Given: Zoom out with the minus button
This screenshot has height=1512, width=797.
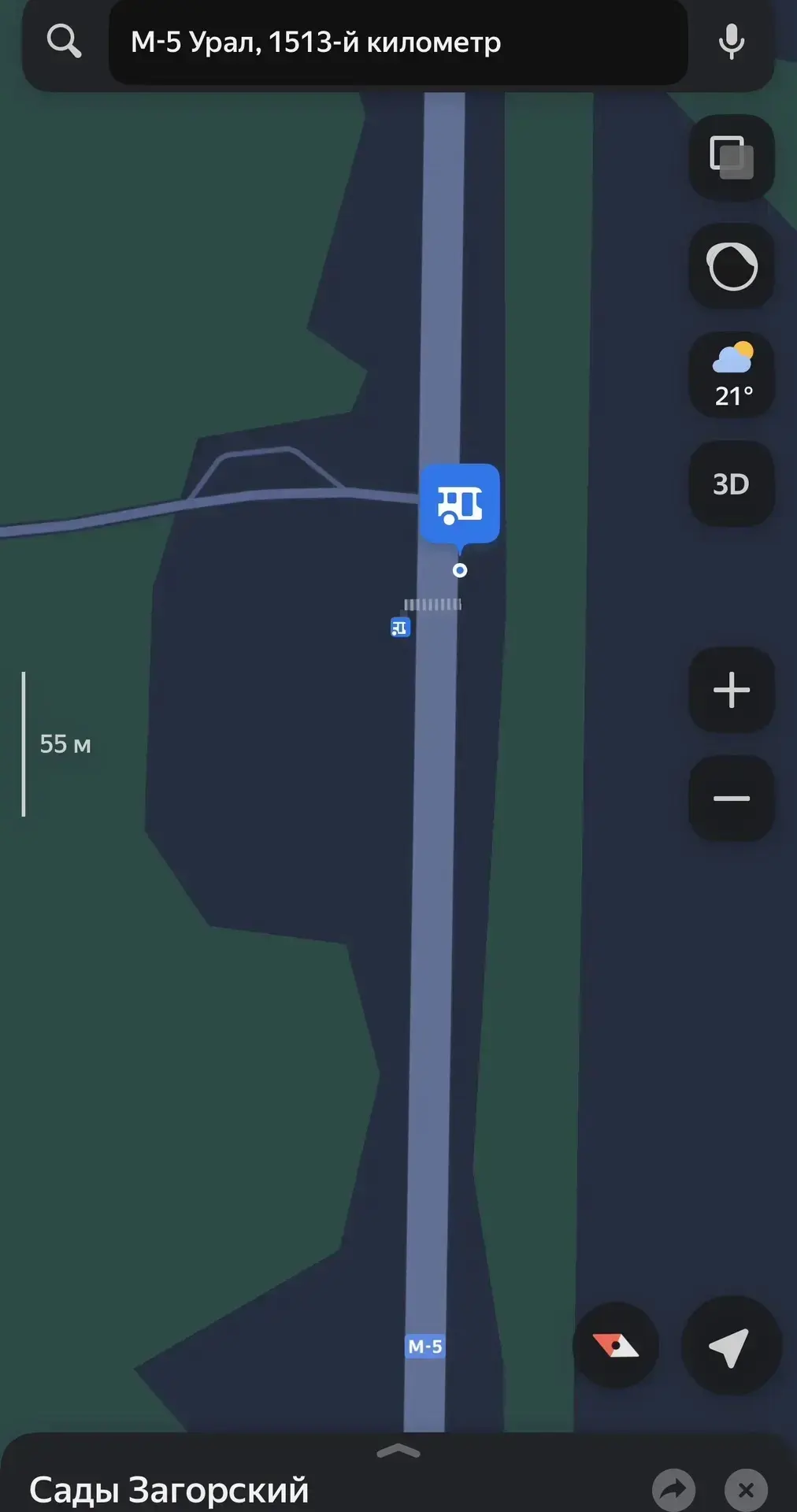Looking at the screenshot, I should (732, 799).
